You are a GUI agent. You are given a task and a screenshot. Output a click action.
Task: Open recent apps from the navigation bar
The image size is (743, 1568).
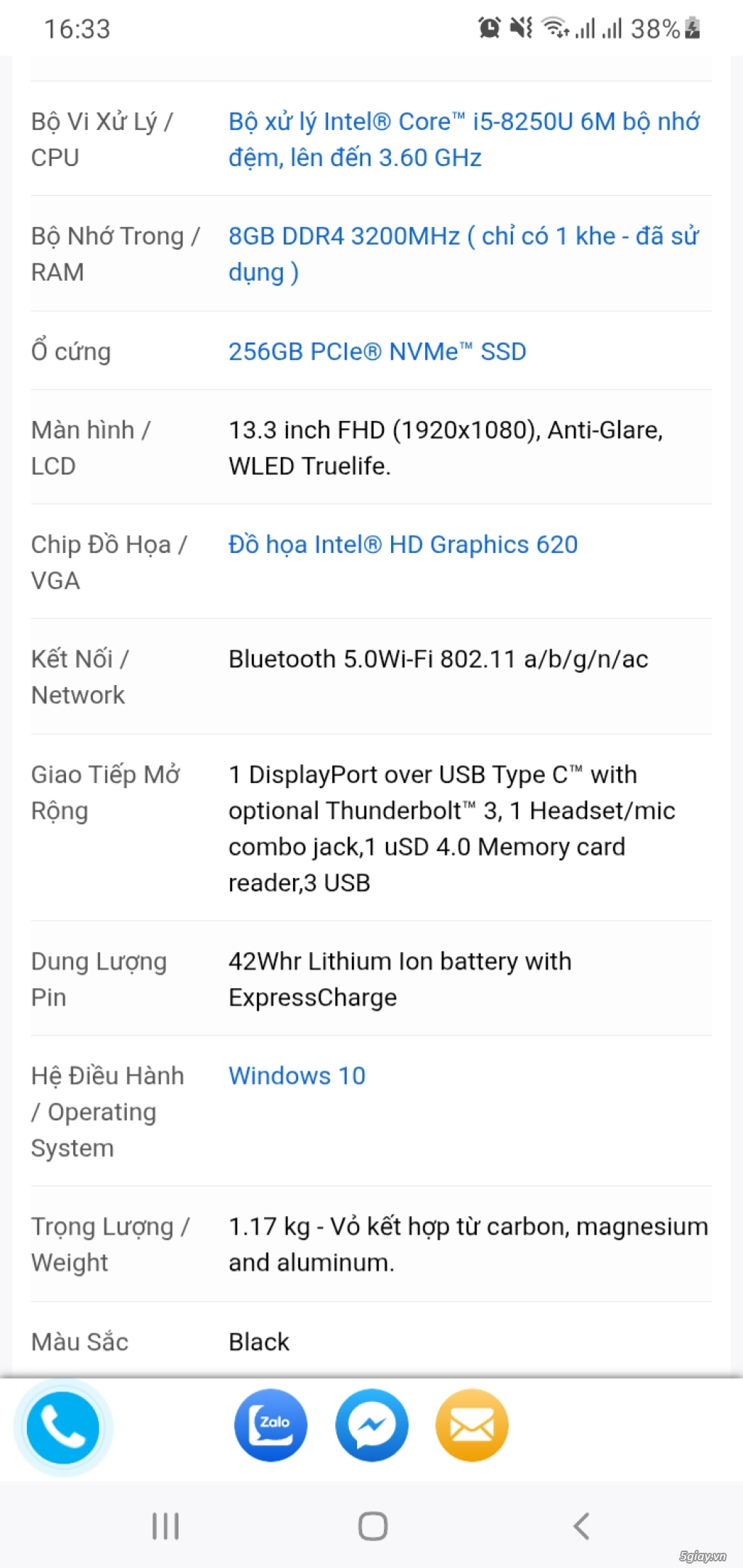(x=165, y=1525)
